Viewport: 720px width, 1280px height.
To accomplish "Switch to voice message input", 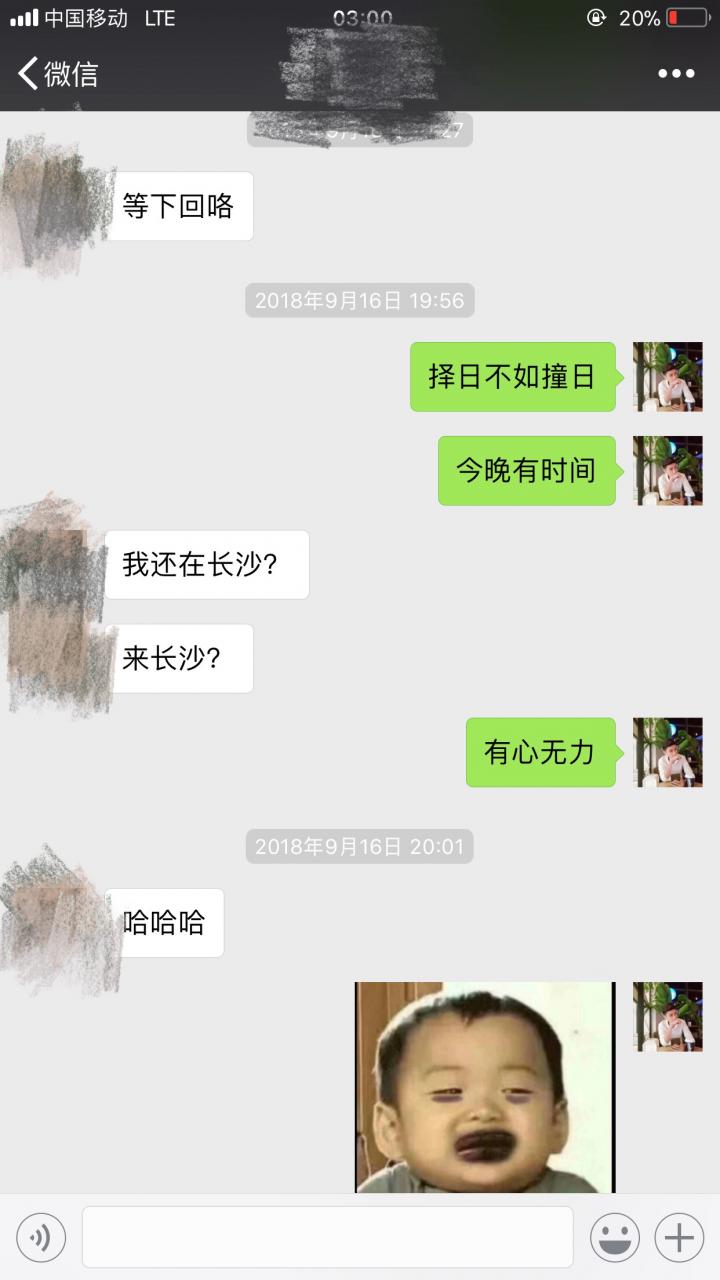I will pos(41,1238).
